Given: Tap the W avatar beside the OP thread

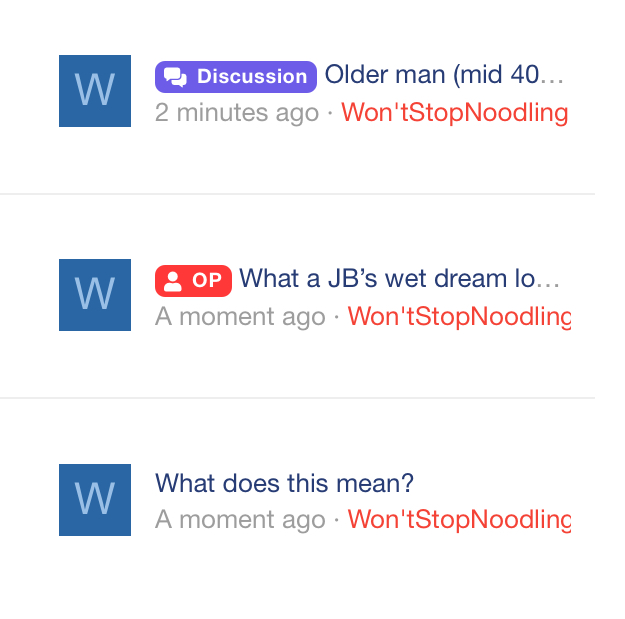Looking at the screenshot, I should click(95, 295).
